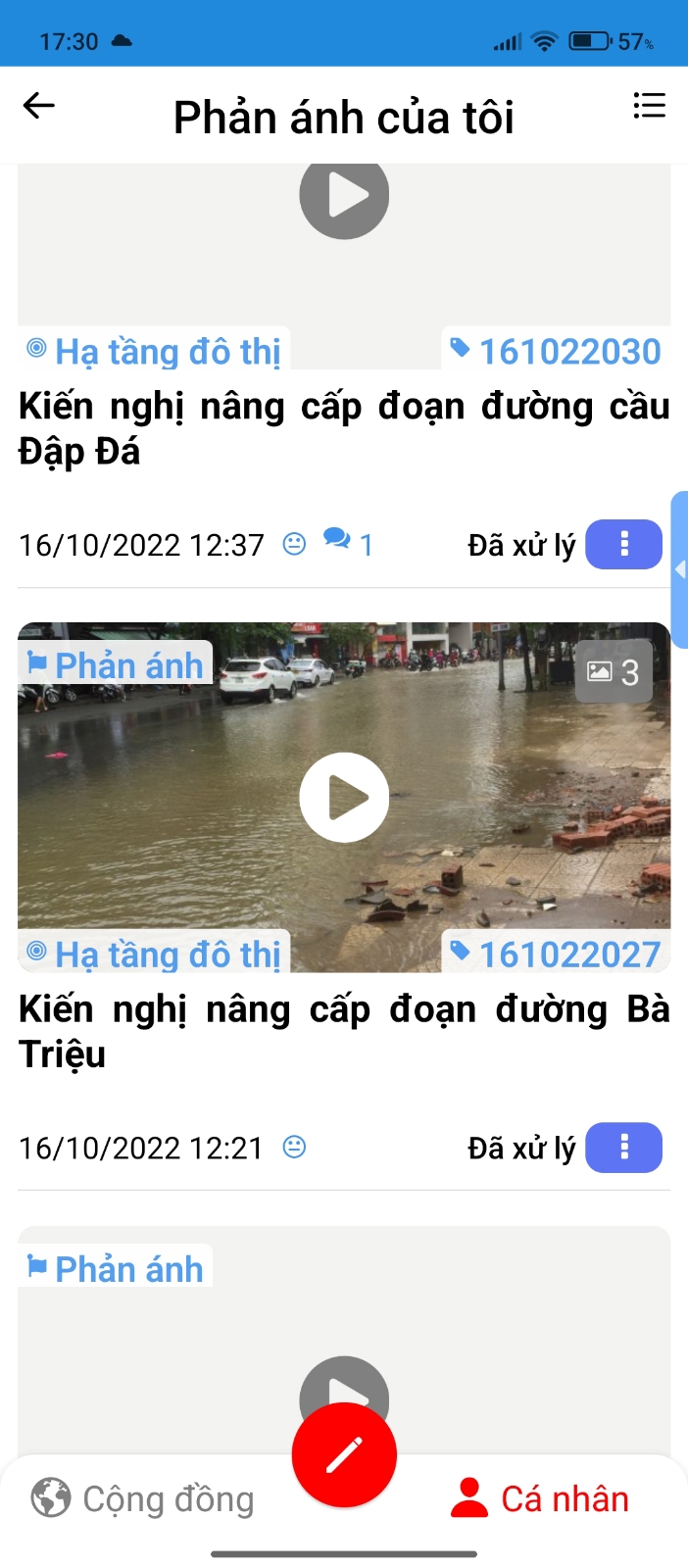Open options for the Đập Đá bridge report
This screenshot has width=688, height=1568.
coord(623,545)
